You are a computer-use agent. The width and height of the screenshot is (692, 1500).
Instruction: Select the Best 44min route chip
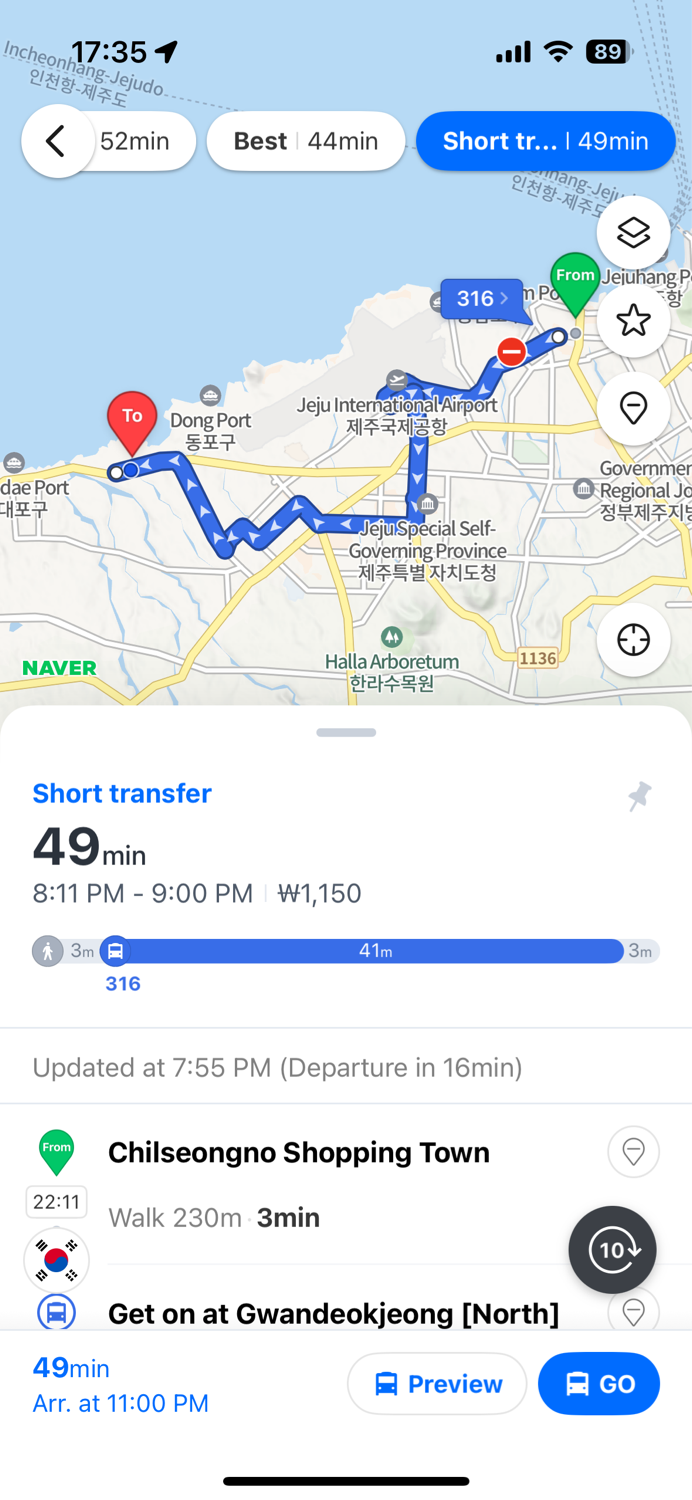(306, 141)
